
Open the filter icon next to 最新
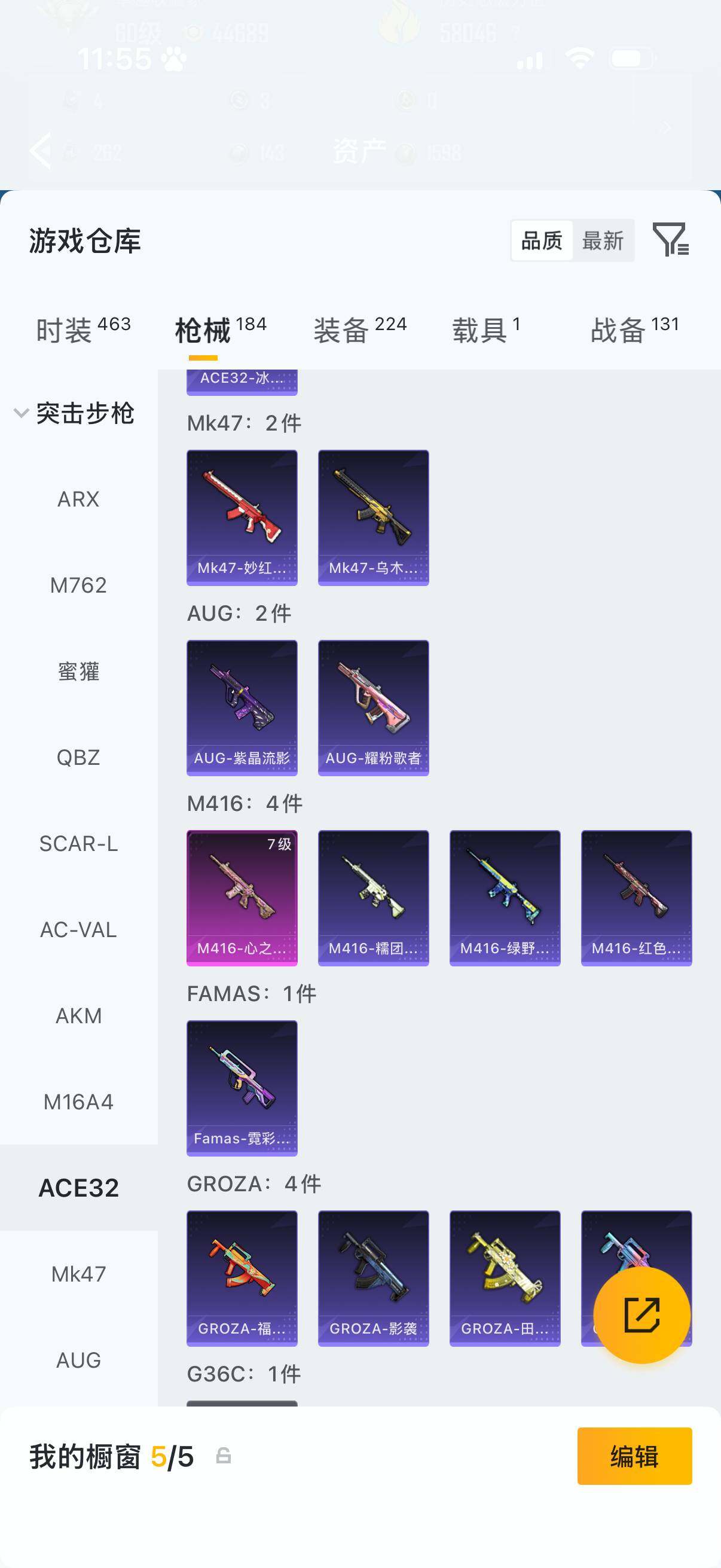click(670, 239)
